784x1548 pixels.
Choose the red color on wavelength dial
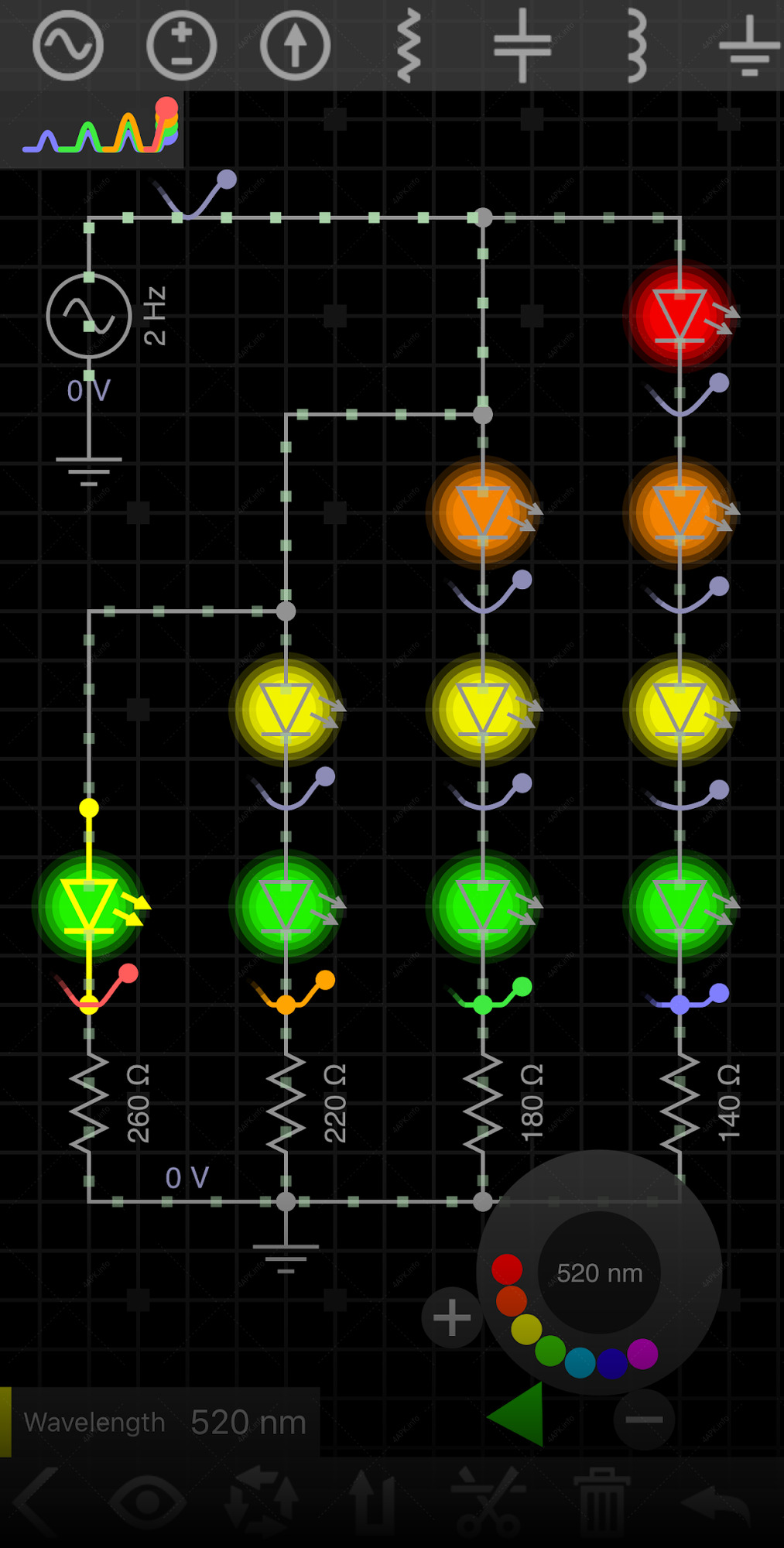(507, 1269)
